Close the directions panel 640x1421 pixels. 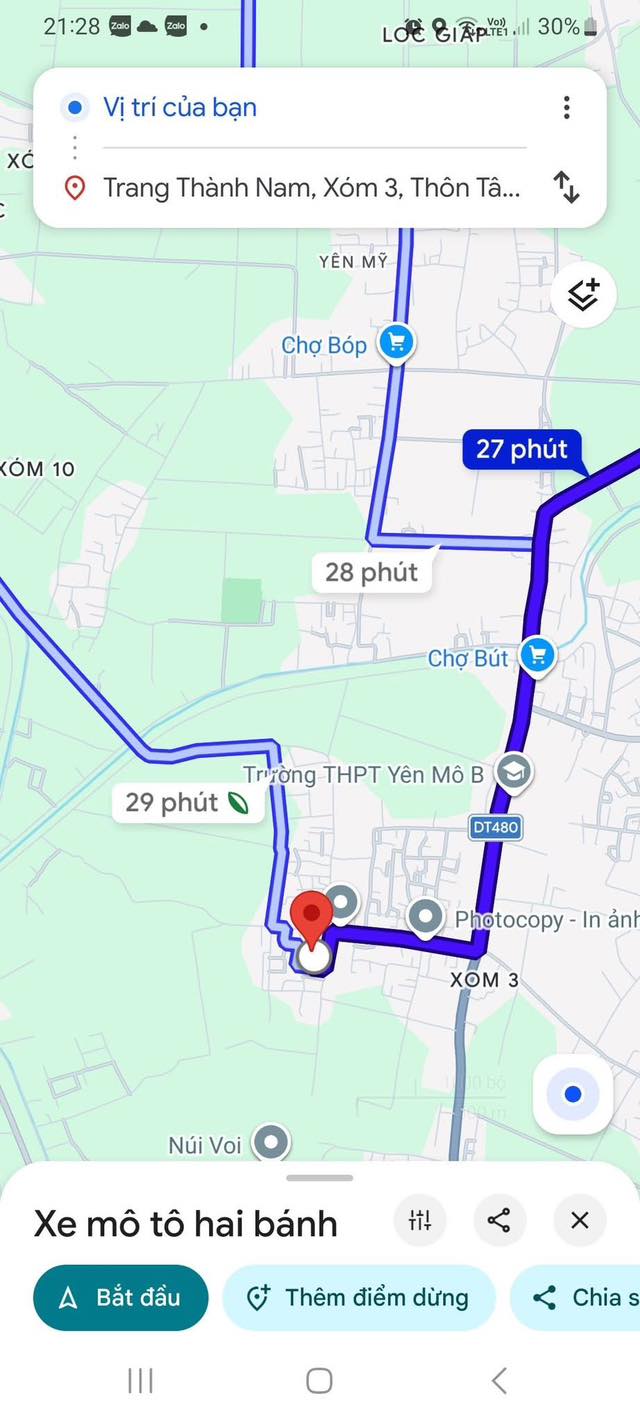(579, 1220)
